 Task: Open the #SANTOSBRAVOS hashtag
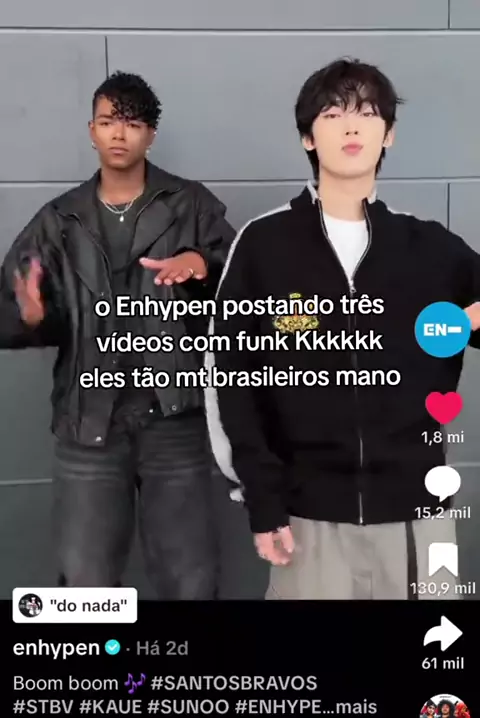click(234, 683)
